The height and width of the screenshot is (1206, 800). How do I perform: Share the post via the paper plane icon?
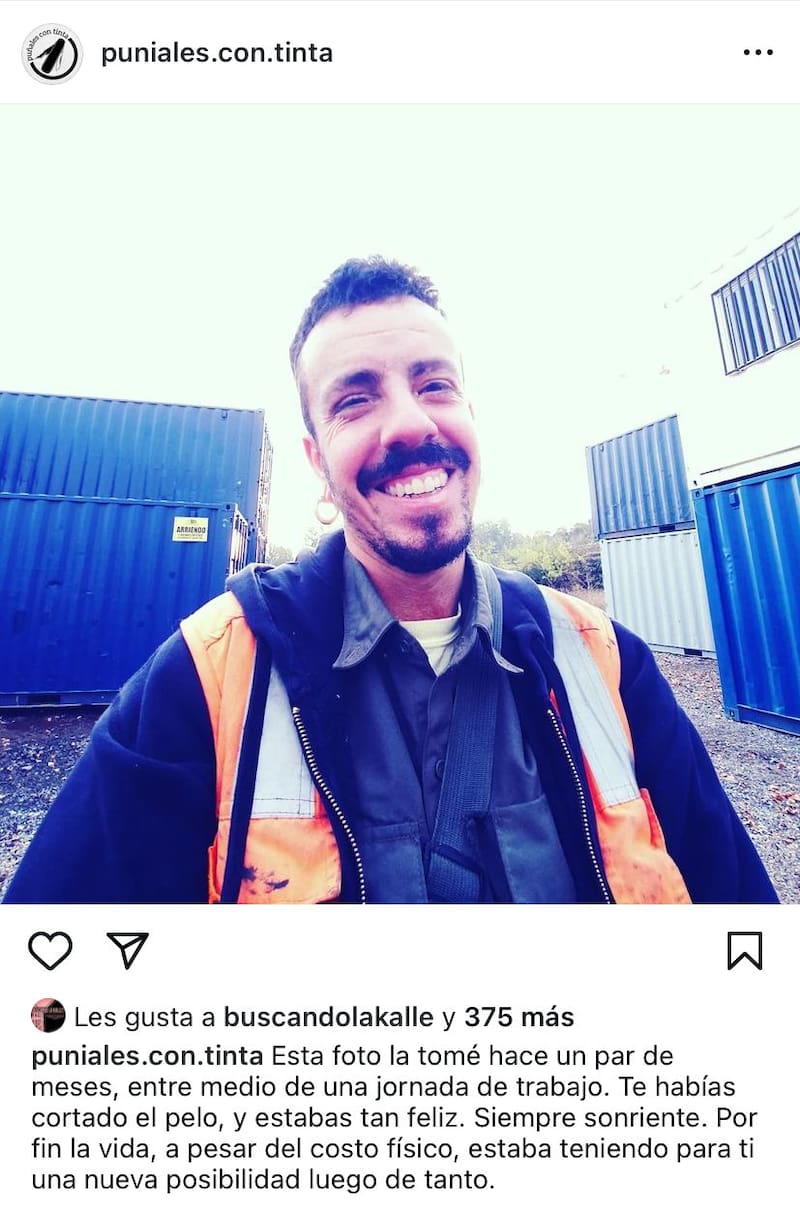128,950
